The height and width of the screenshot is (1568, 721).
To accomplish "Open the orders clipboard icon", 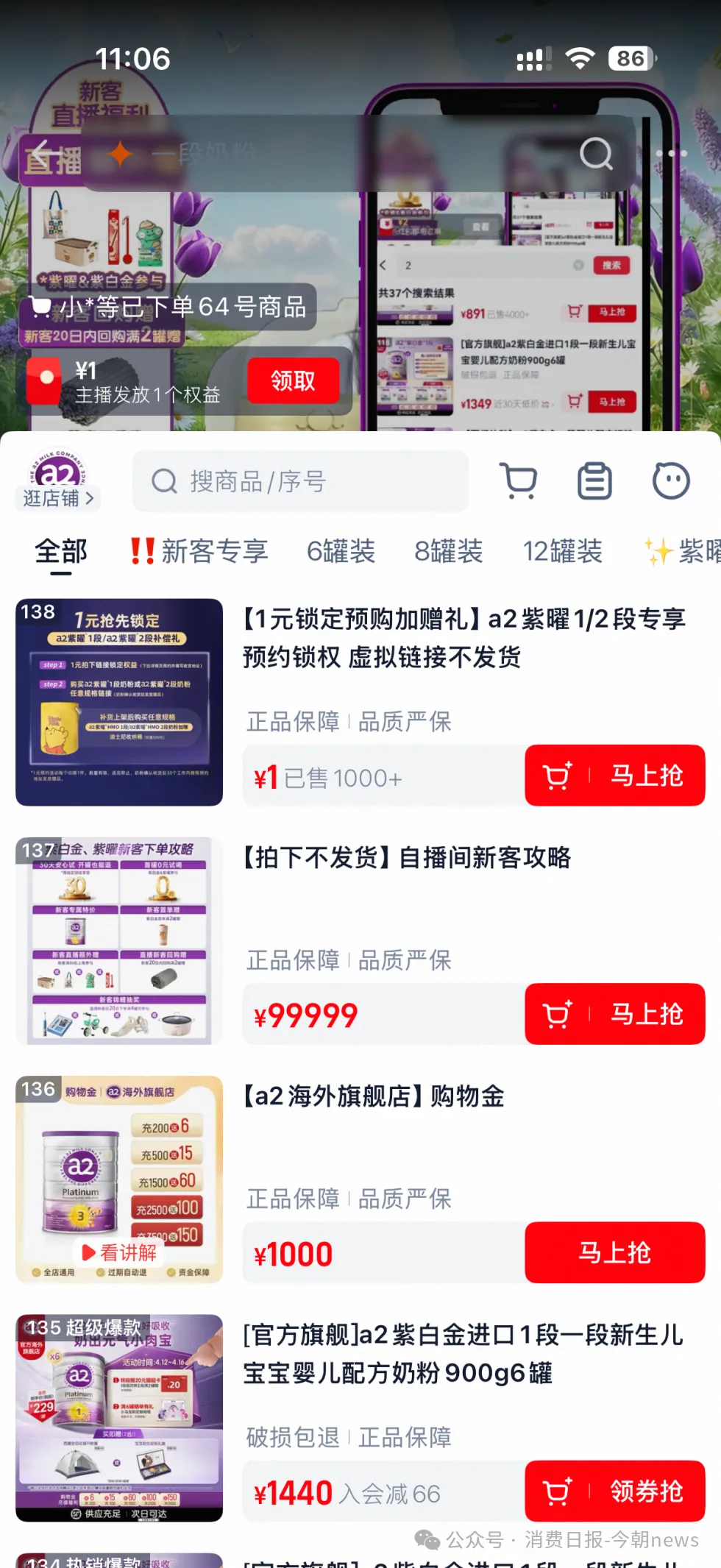I will click(x=594, y=481).
